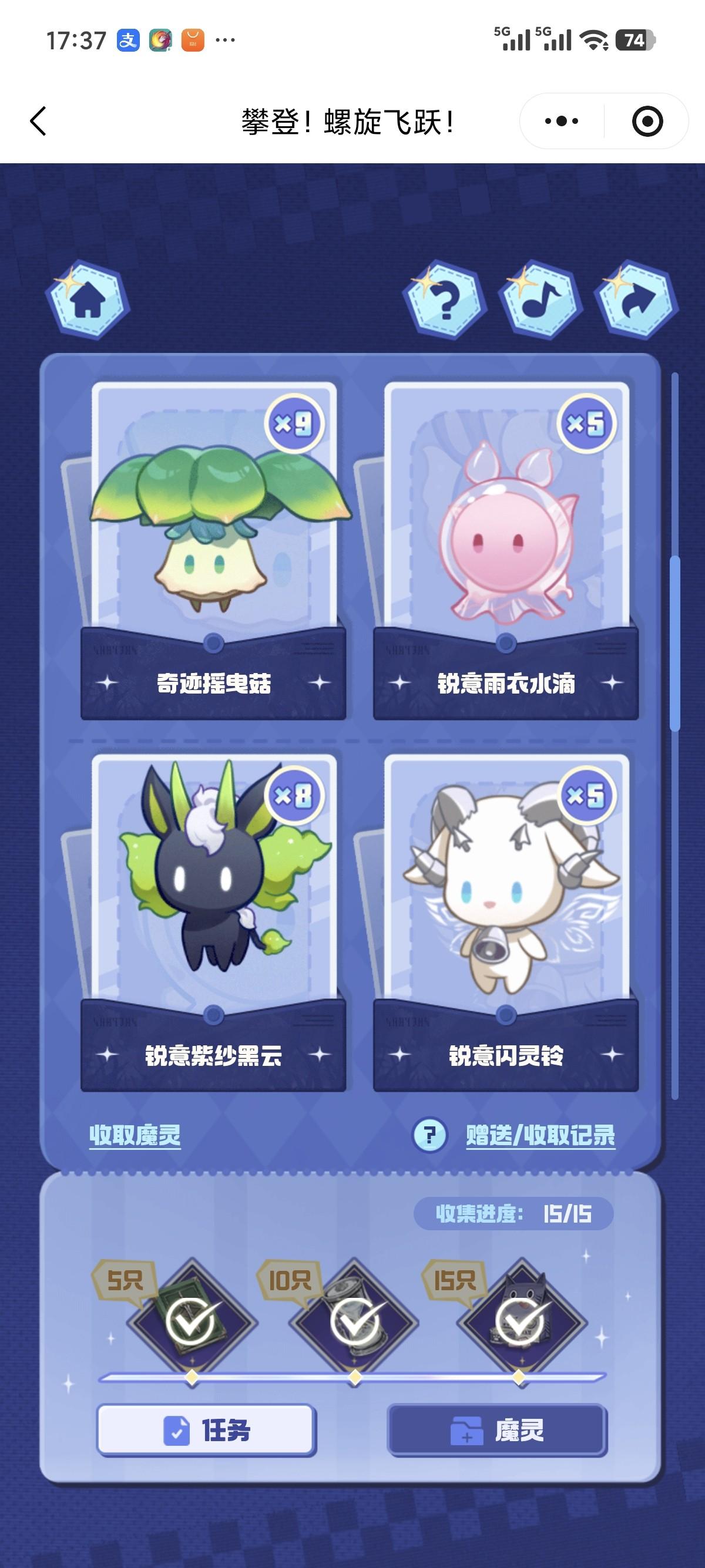
Task: Tap the 收取魔灵 link
Action: click(x=135, y=1136)
